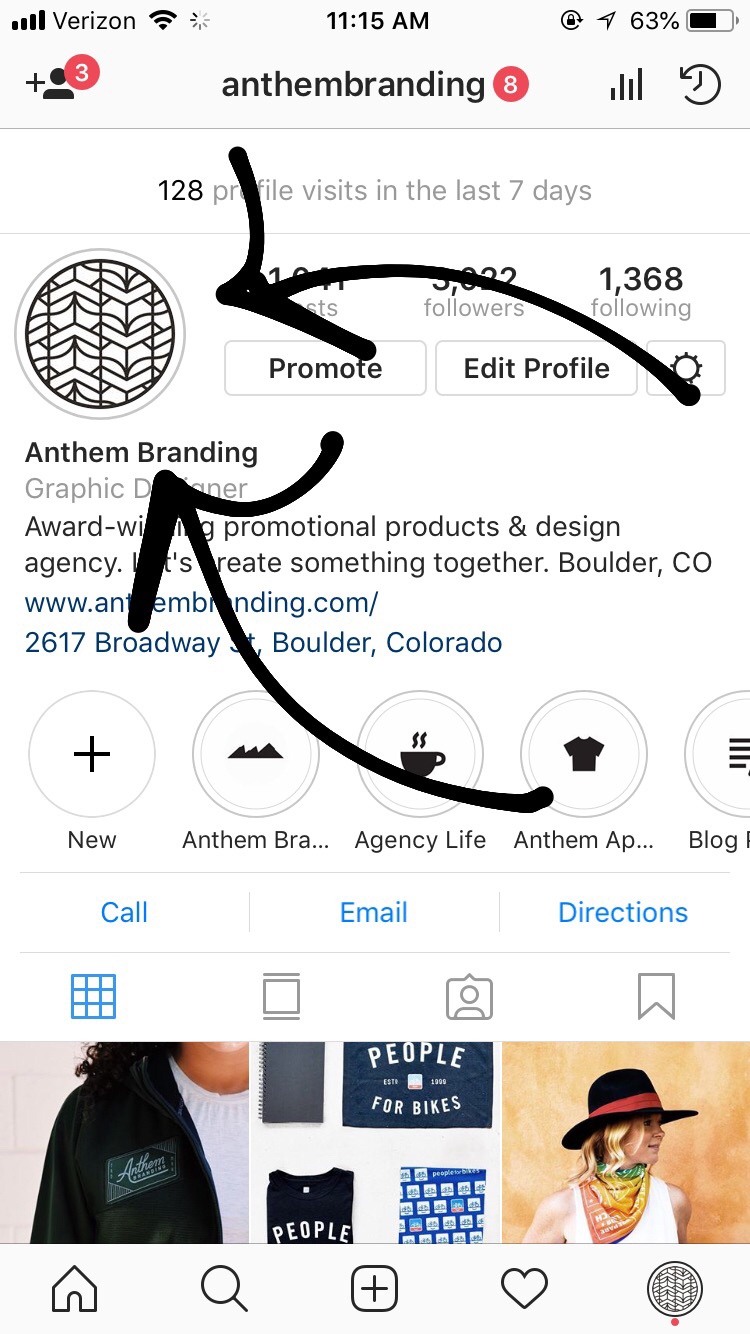The image size is (750, 1334).
Task: Get Directions to the business
Action: (623, 912)
